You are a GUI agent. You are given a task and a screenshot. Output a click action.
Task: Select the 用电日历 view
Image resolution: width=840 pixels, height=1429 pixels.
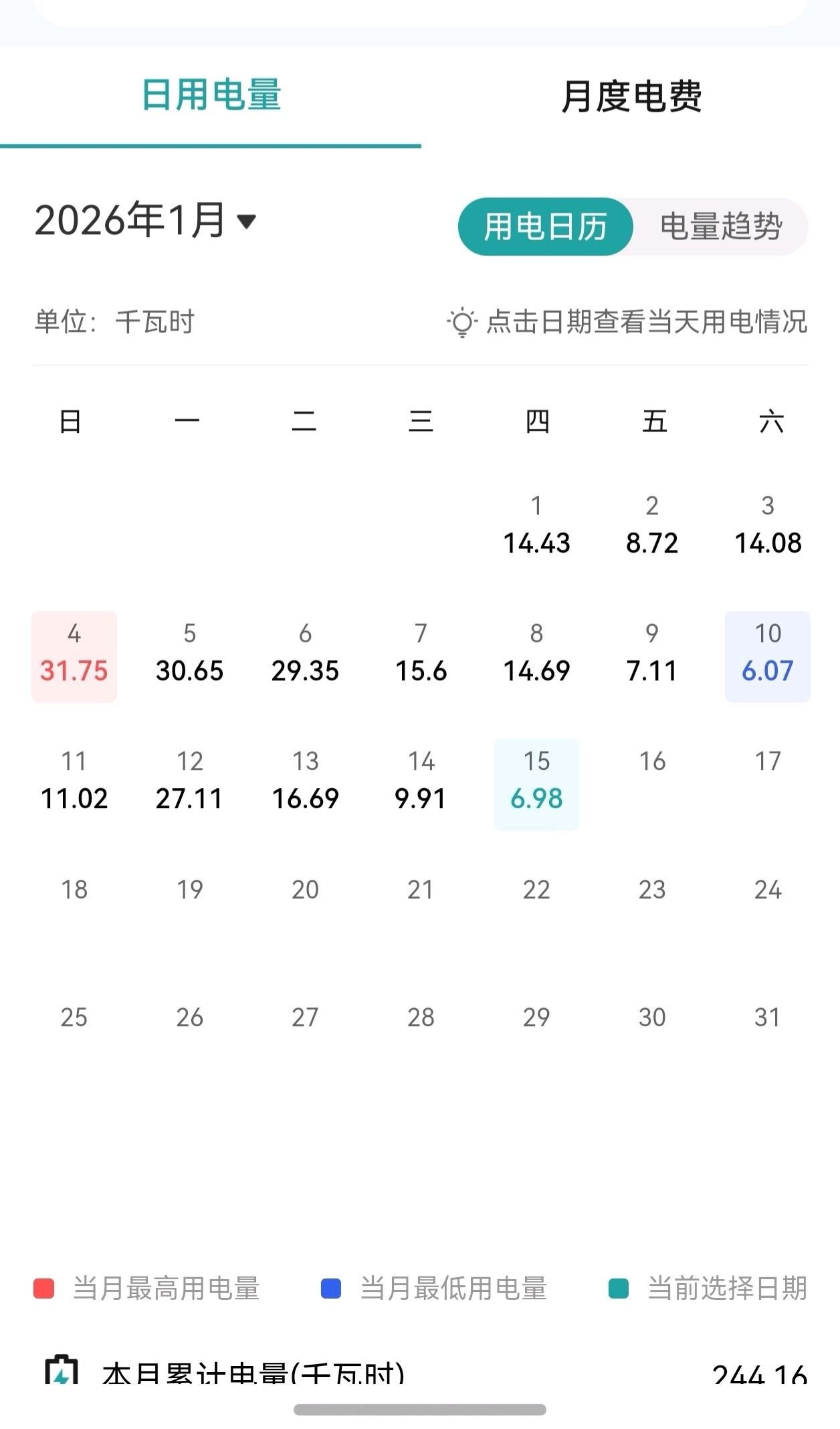[545, 227]
